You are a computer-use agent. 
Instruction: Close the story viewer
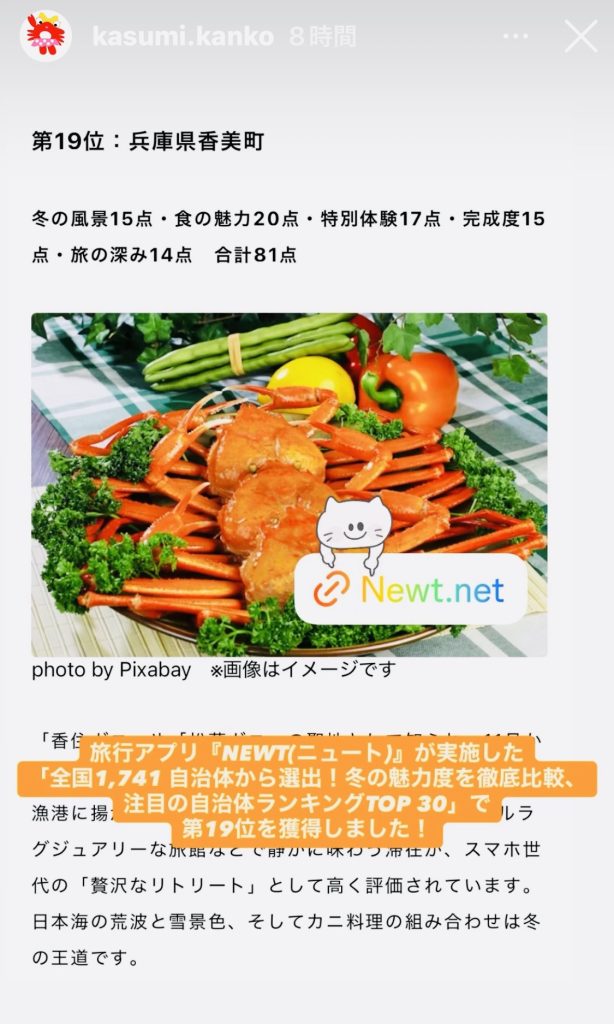tap(580, 37)
